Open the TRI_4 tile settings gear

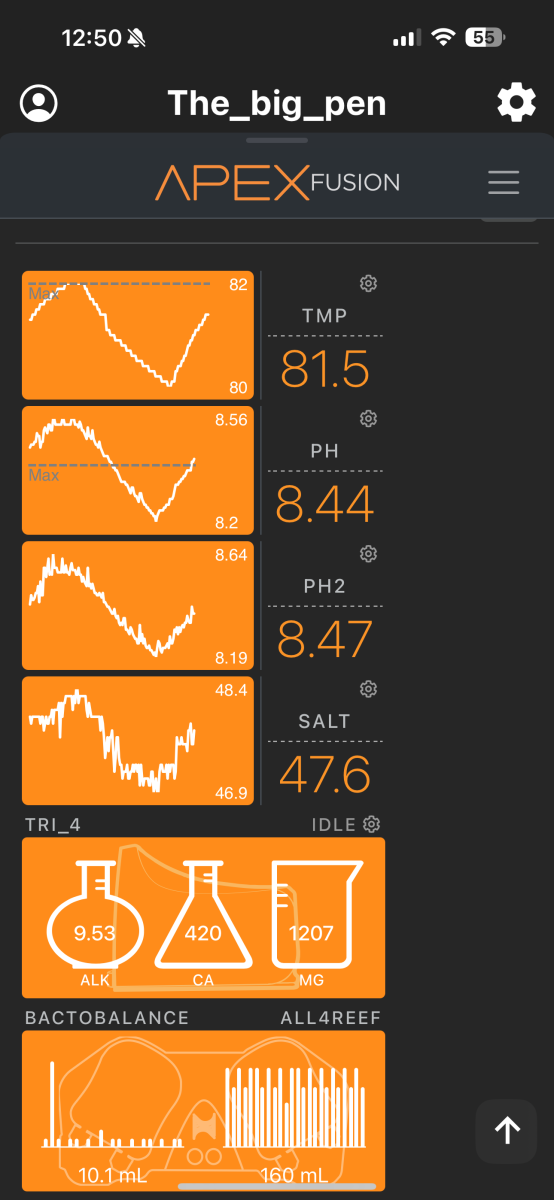click(x=372, y=824)
